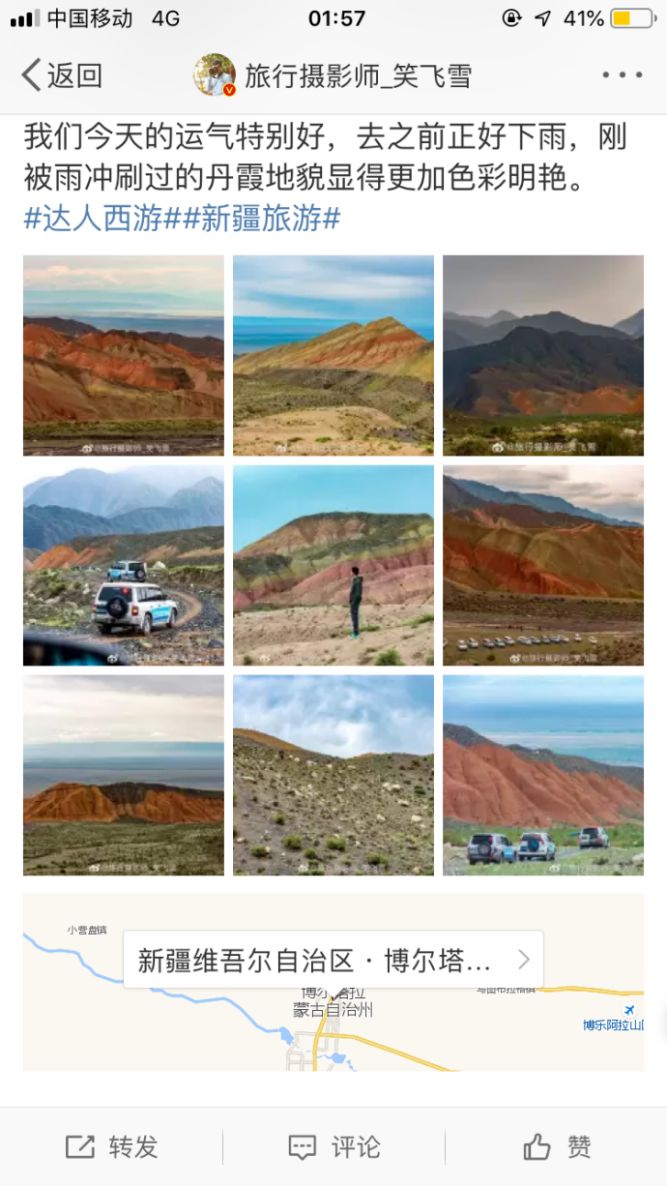Open the three-dot overflow menu
This screenshot has width=667, height=1186.
coord(621,75)
